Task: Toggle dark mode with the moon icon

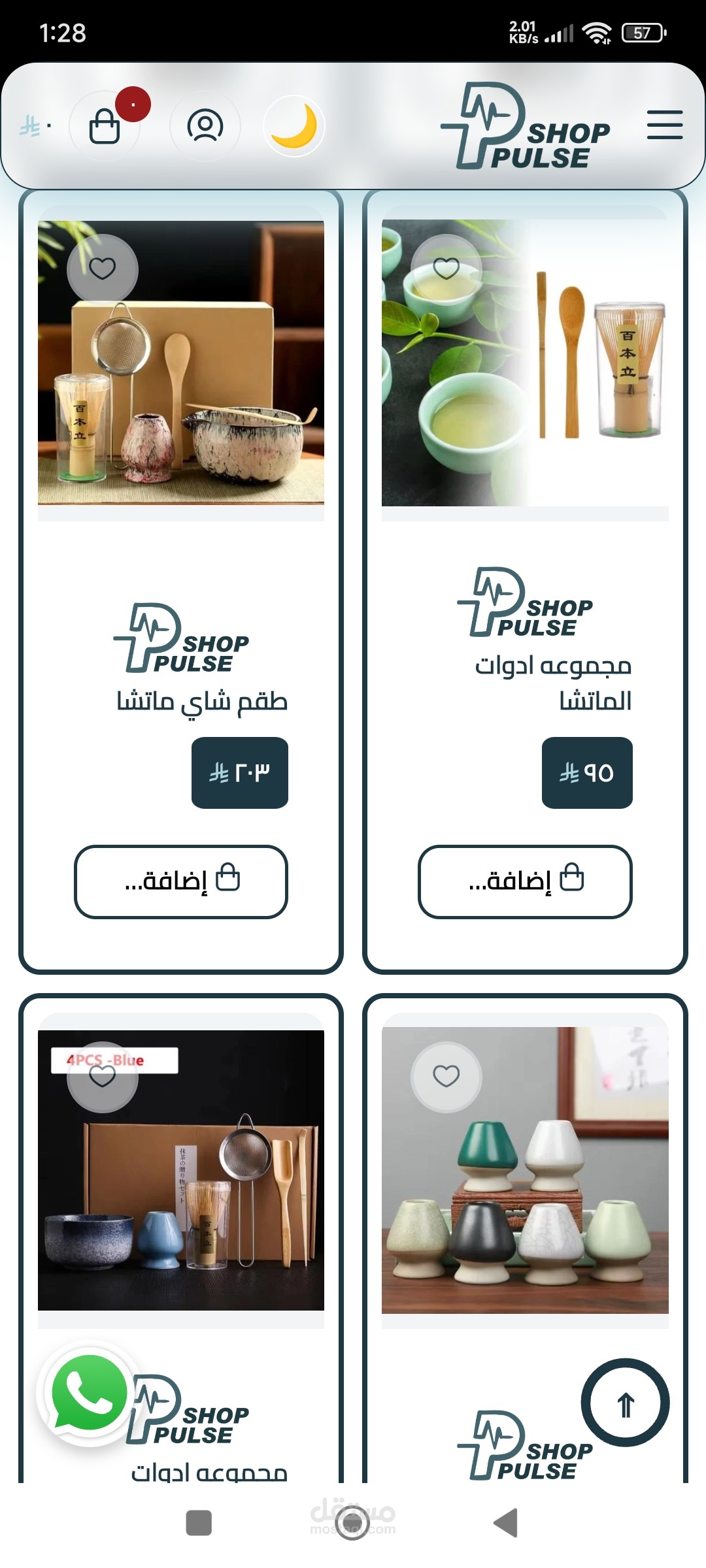Action: (x=294, y=125)
